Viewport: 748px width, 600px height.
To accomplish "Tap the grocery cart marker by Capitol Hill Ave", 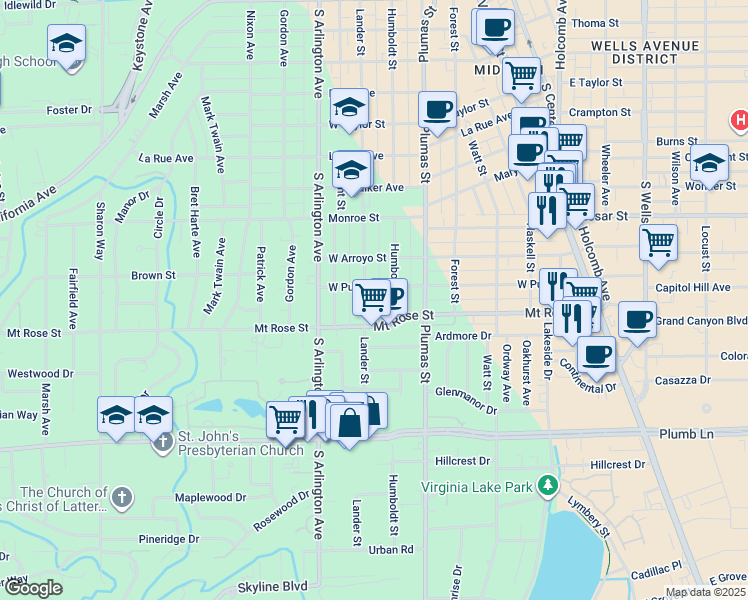I will point(659,247).
